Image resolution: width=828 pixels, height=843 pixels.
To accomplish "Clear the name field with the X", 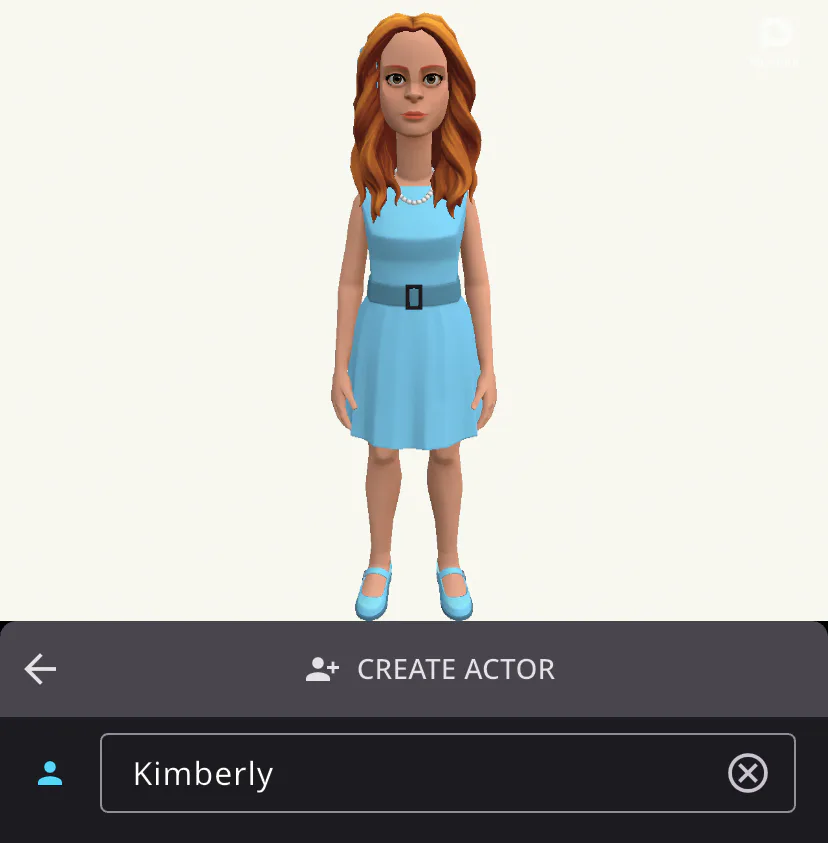I will (x=747, y=773).
